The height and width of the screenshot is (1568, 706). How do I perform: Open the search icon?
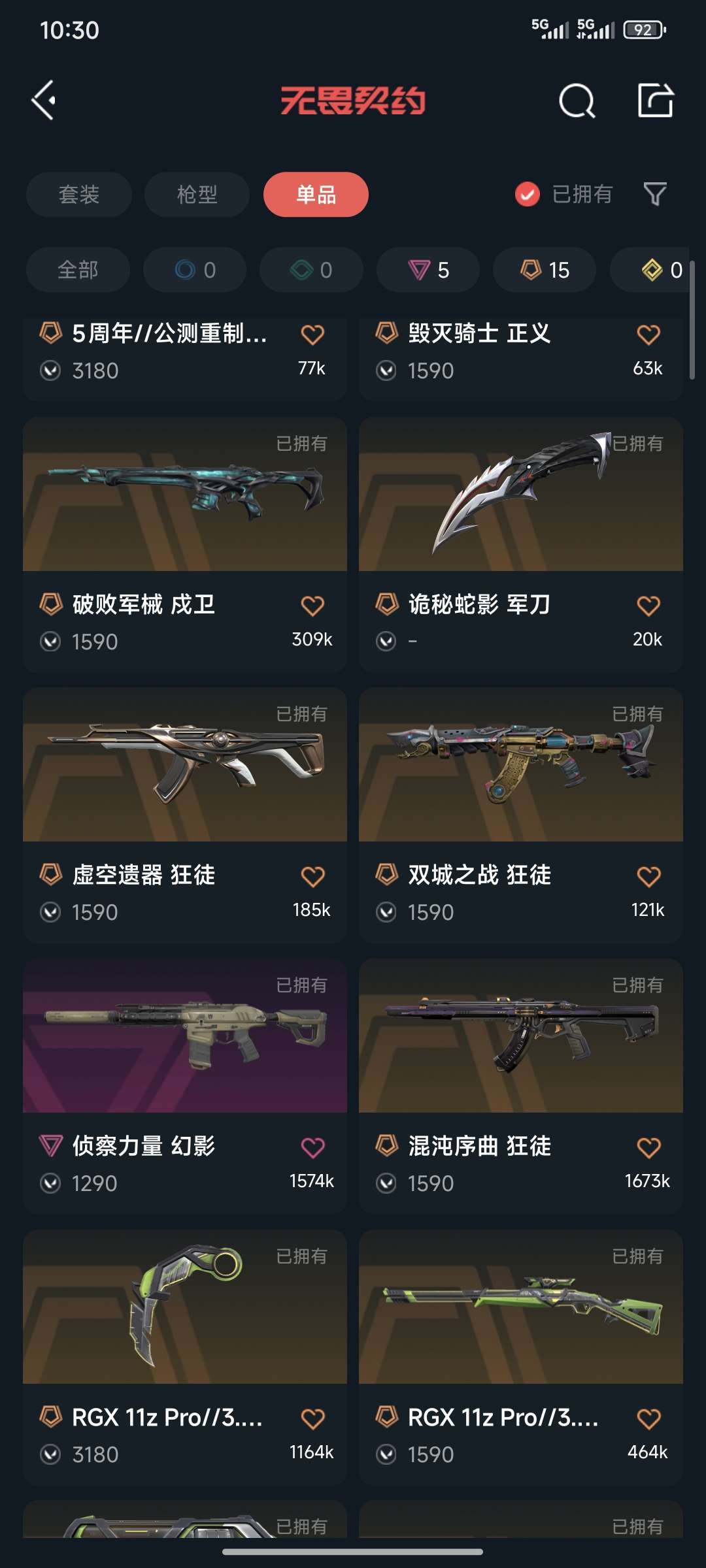click(577, 101)
